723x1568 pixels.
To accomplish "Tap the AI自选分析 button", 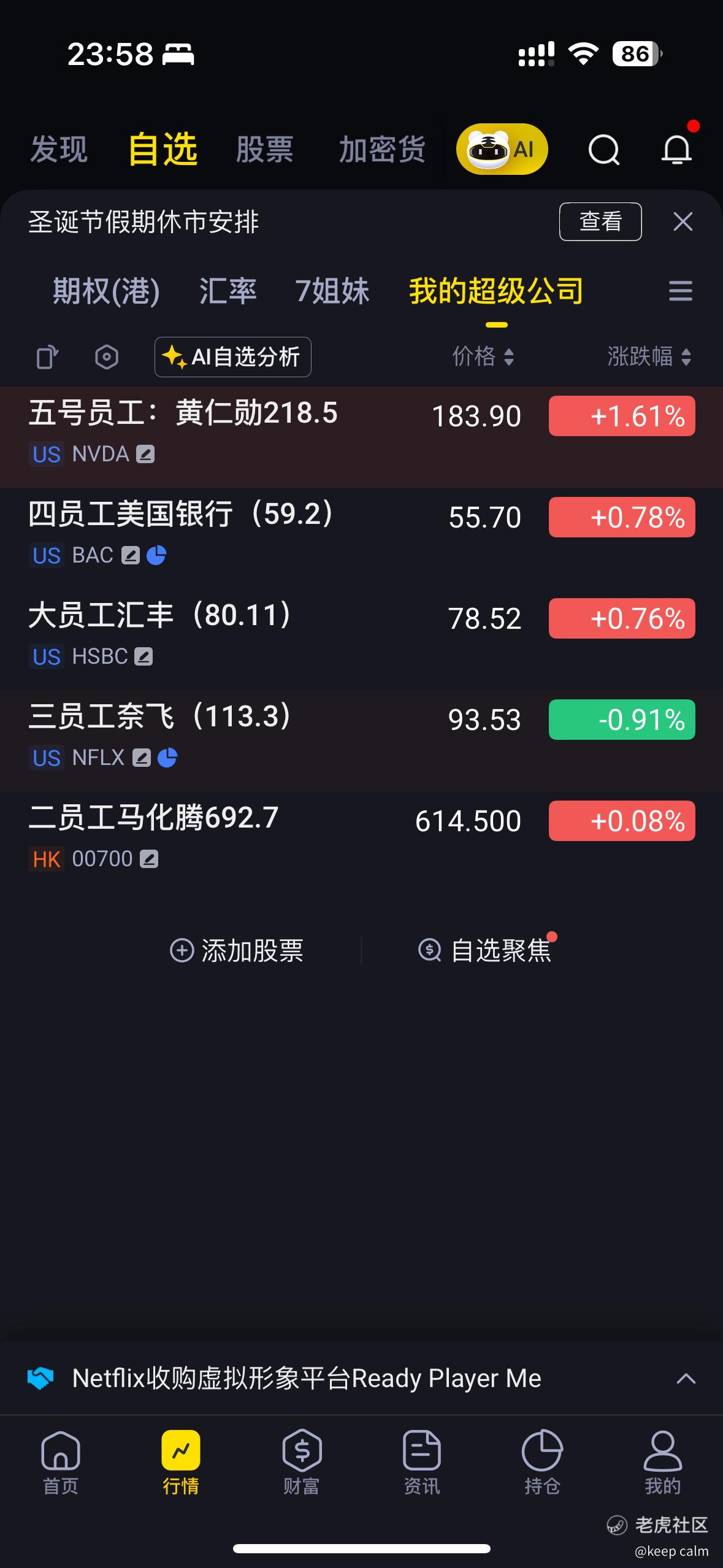I will point(233,356).
